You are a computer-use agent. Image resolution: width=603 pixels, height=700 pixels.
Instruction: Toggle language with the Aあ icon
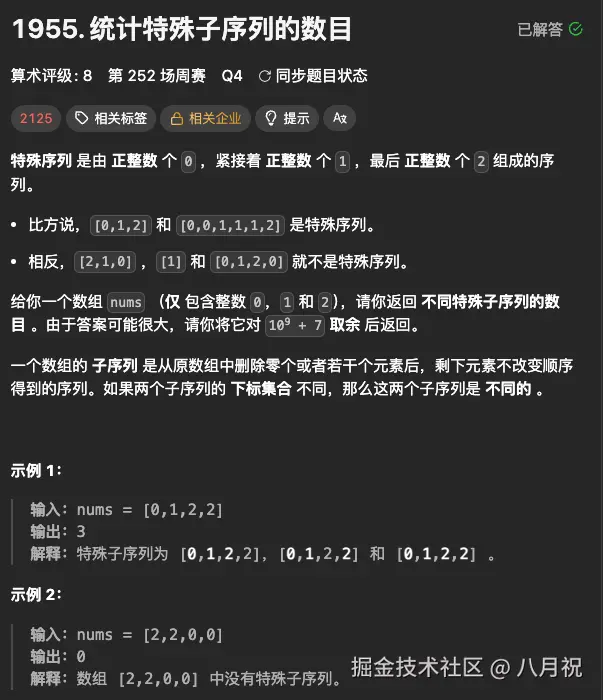tap(340, 119)
